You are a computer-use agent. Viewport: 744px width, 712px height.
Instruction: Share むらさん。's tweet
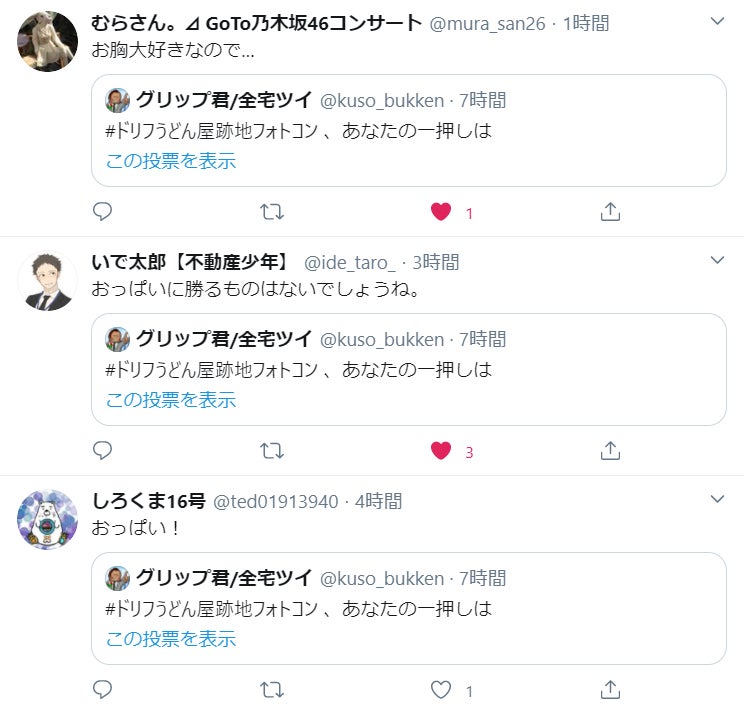tap(610, 212)
